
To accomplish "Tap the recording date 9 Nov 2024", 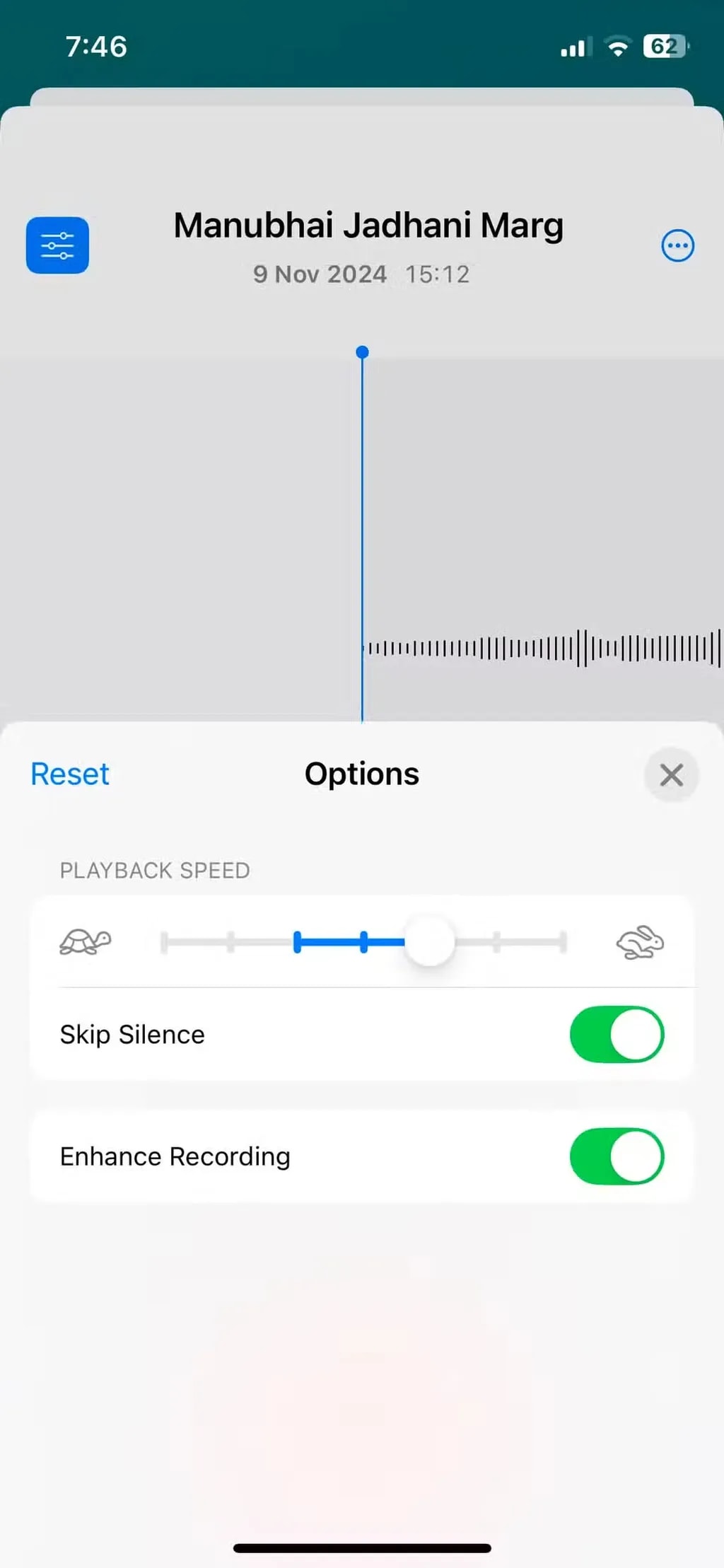I will pyautogui.click(x=320, y=274).
